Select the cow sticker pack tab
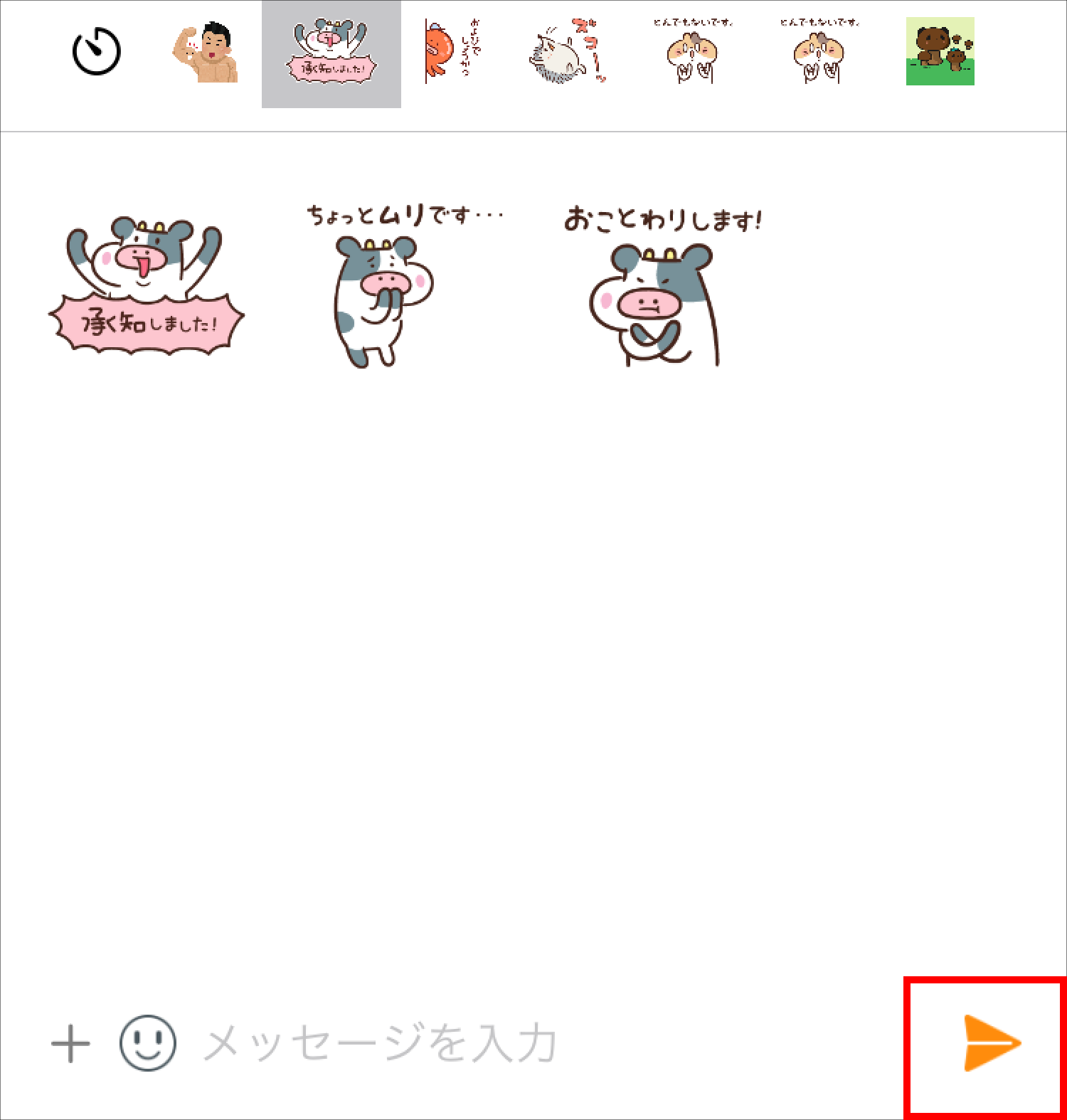 [x=331, y=54]
